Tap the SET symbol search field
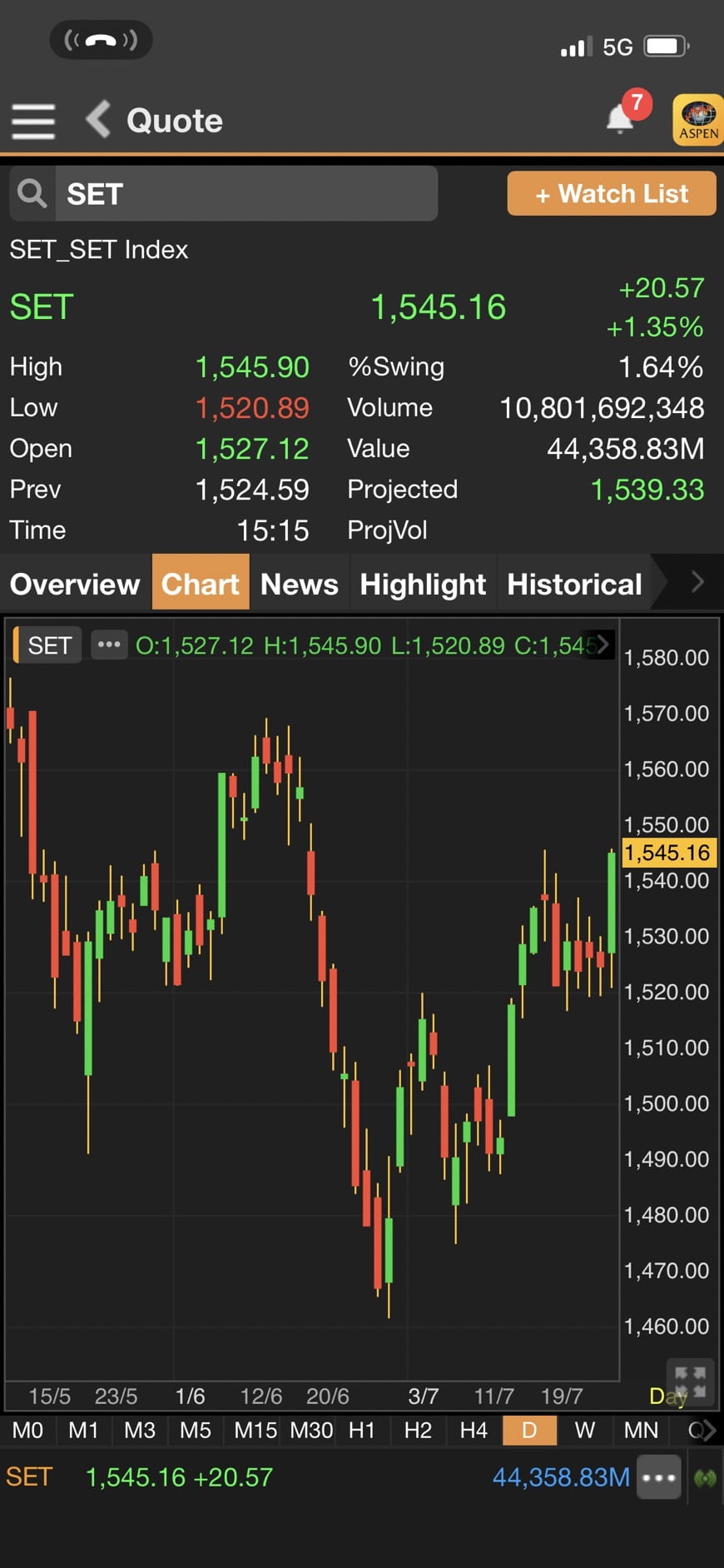This screenshot has height=1568, width=724. click(x=223, y=193)
